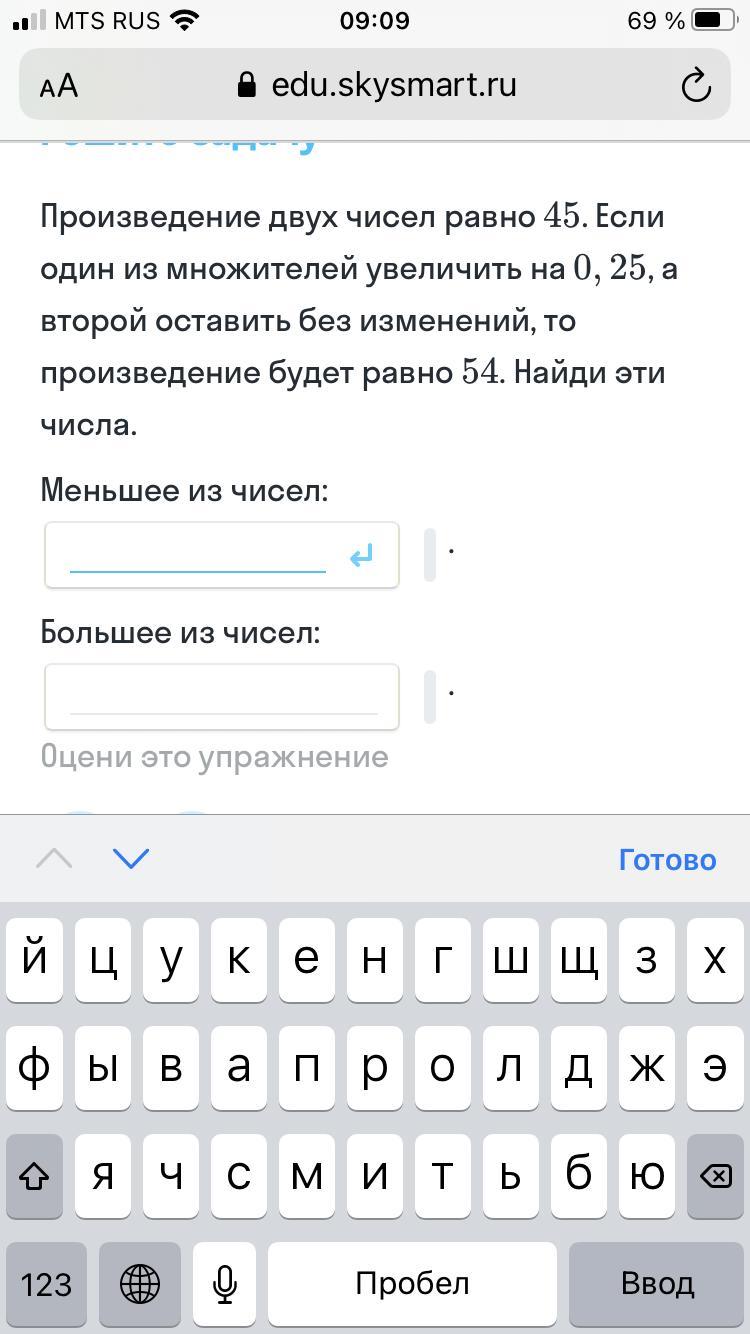Tap Готово to dismiss the keyboard

(667, 859)
